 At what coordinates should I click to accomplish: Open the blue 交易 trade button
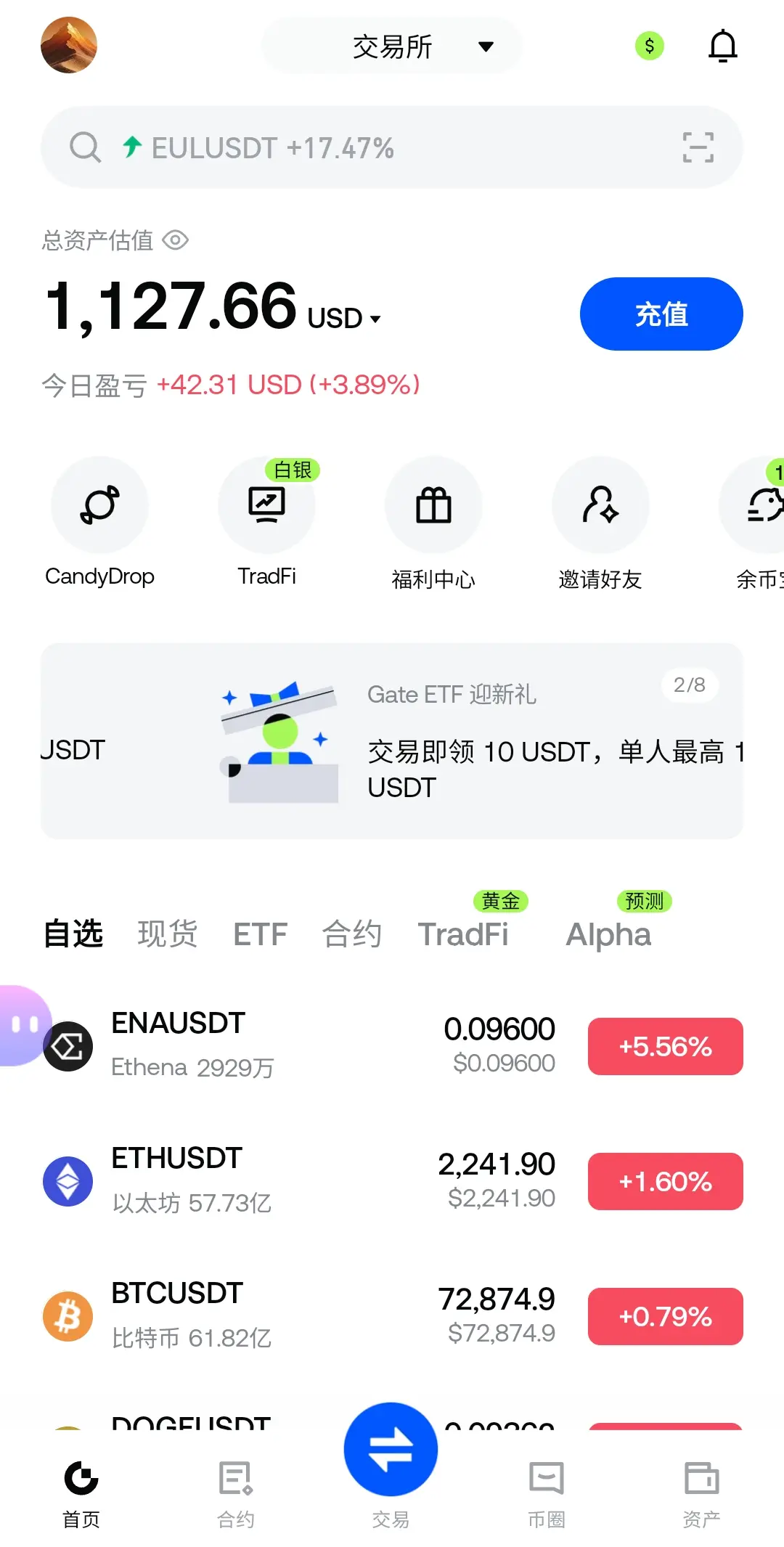point(391,1450)
